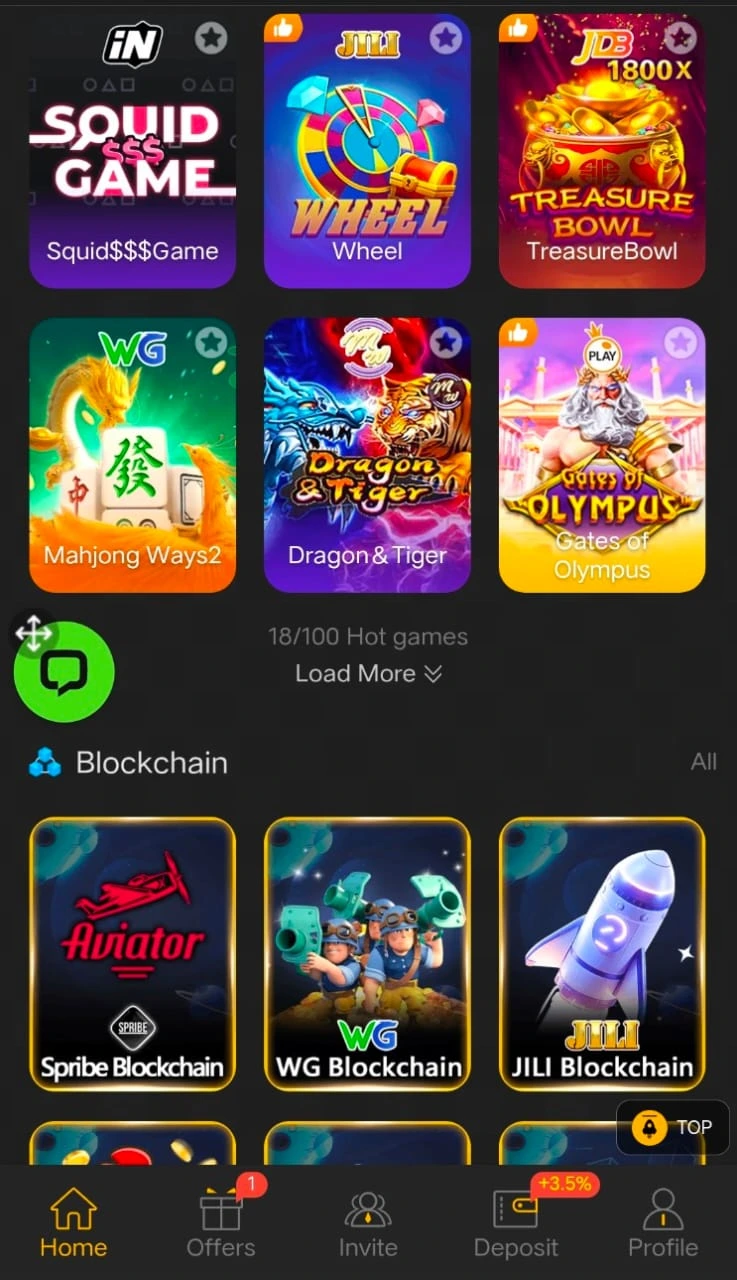
Task: Switch to the Home tab
Action: coord(73,1212)
